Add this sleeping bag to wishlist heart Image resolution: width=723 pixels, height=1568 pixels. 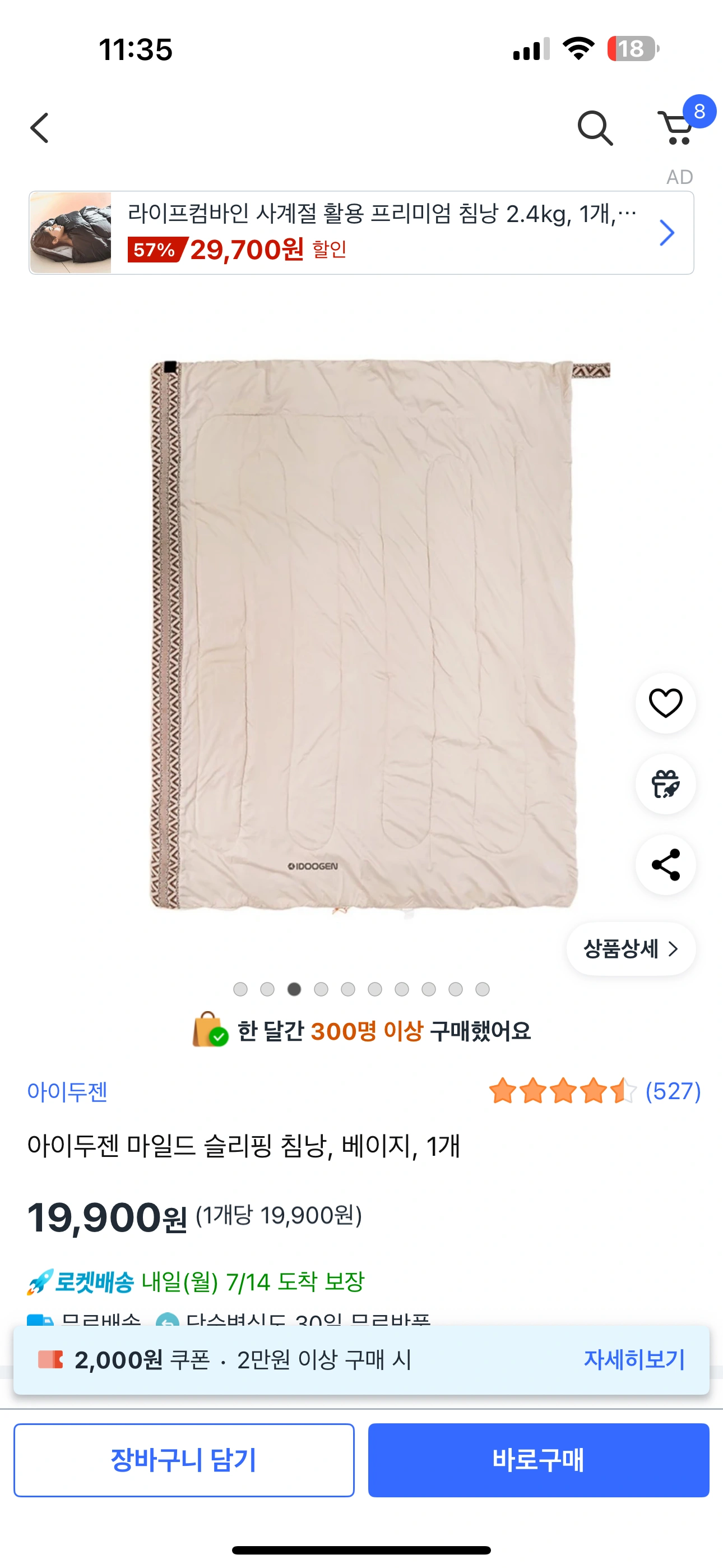pyautogui.click(x=665, y=703)
